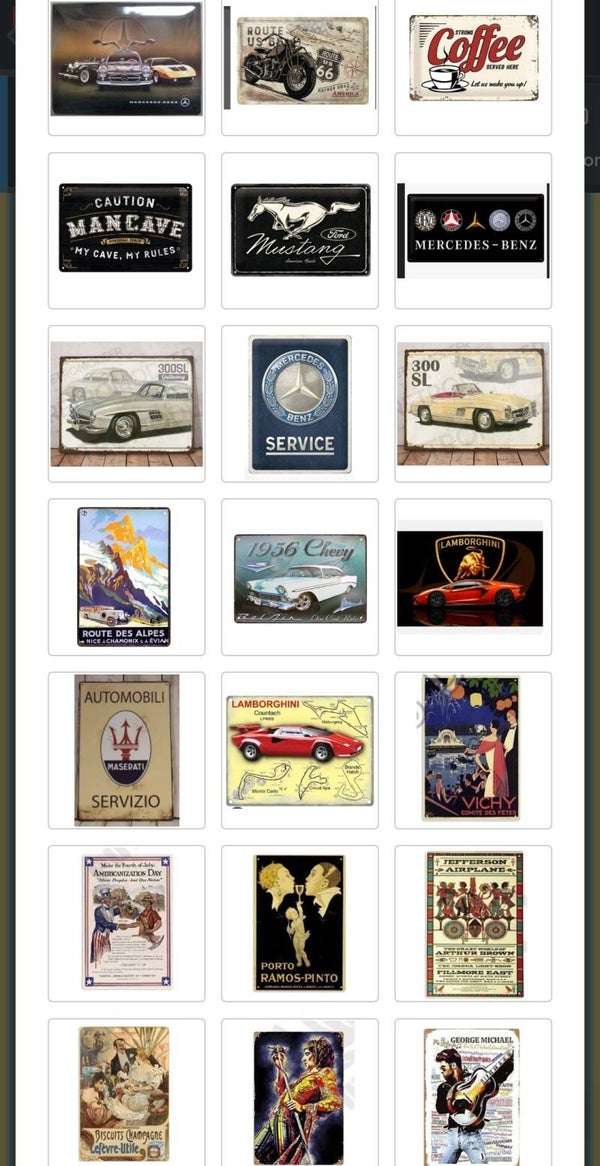Open the Biscuits Champagne Lefèvre-Utile poster
The width and height of the screenshot is (600, 1166).
click(126, 1093)
